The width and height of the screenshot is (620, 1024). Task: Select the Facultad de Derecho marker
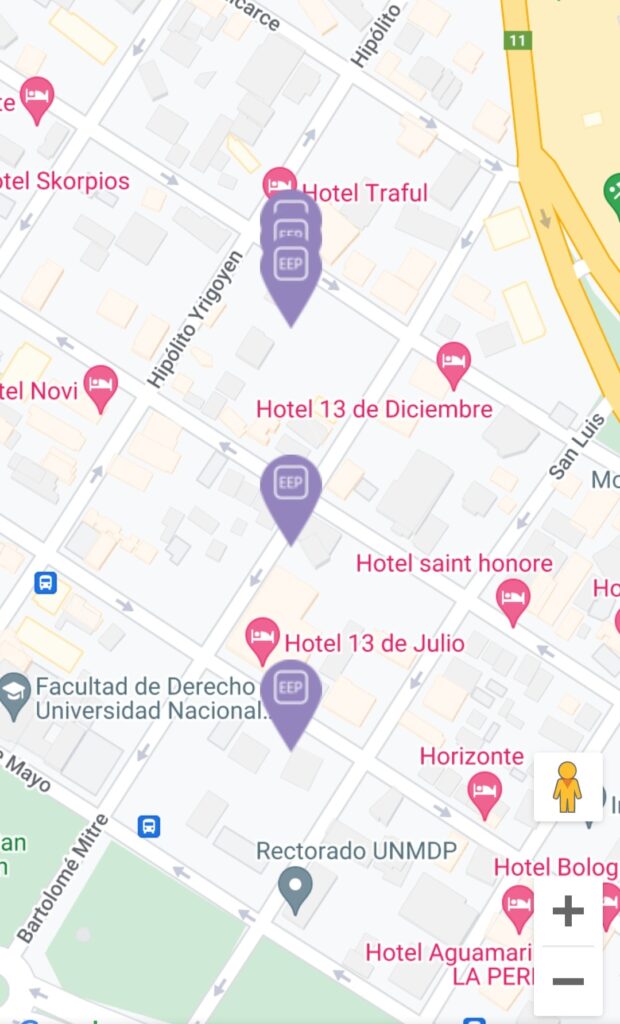click(14, 697)
